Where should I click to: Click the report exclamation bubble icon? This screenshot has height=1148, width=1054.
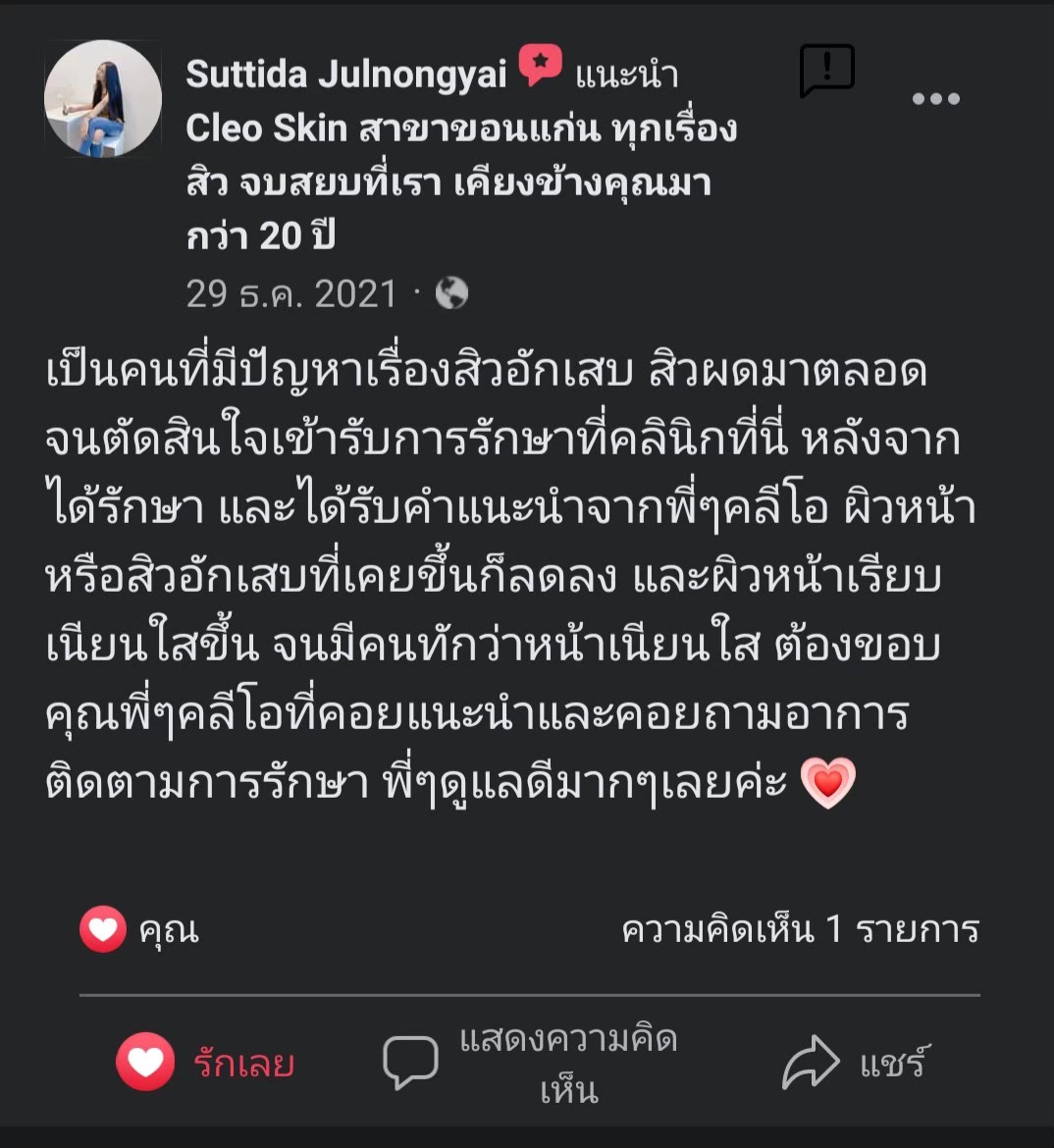click(x=827, y=69)
